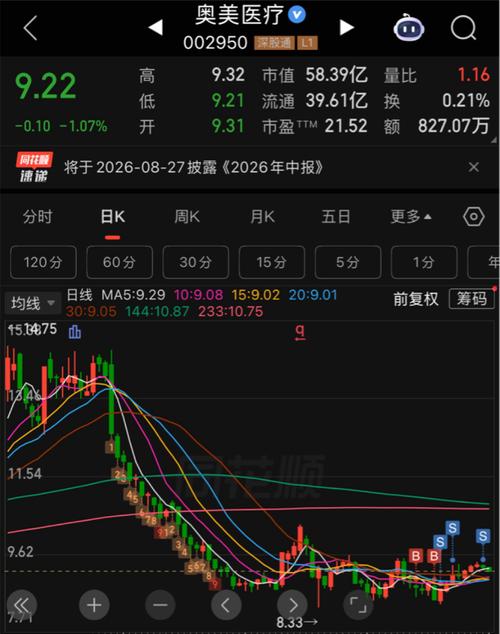Select the 月K tab
Viewport: 500px width, 634px height.
click(262, 217)
